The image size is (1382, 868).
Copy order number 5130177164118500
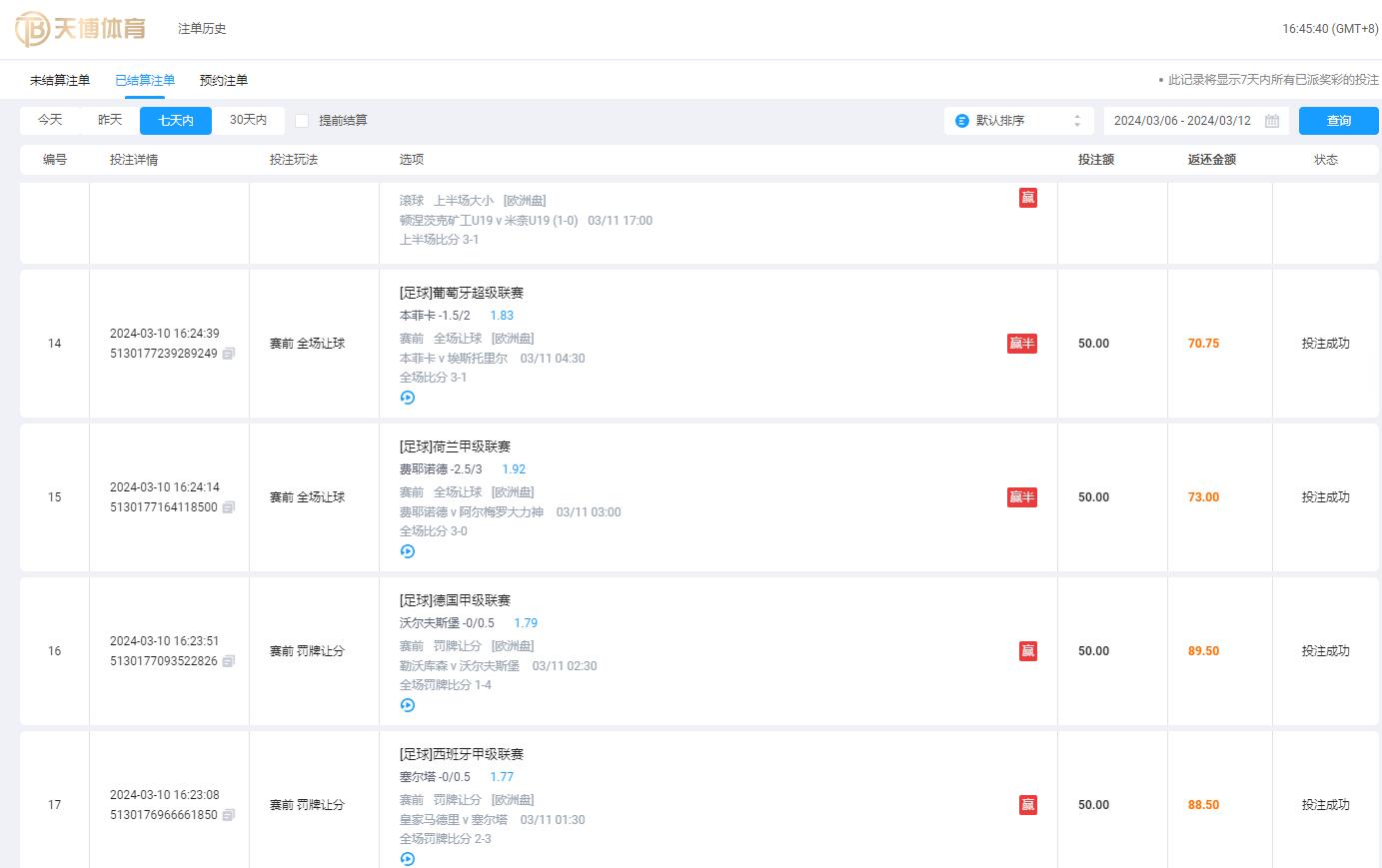click(229, 507)
